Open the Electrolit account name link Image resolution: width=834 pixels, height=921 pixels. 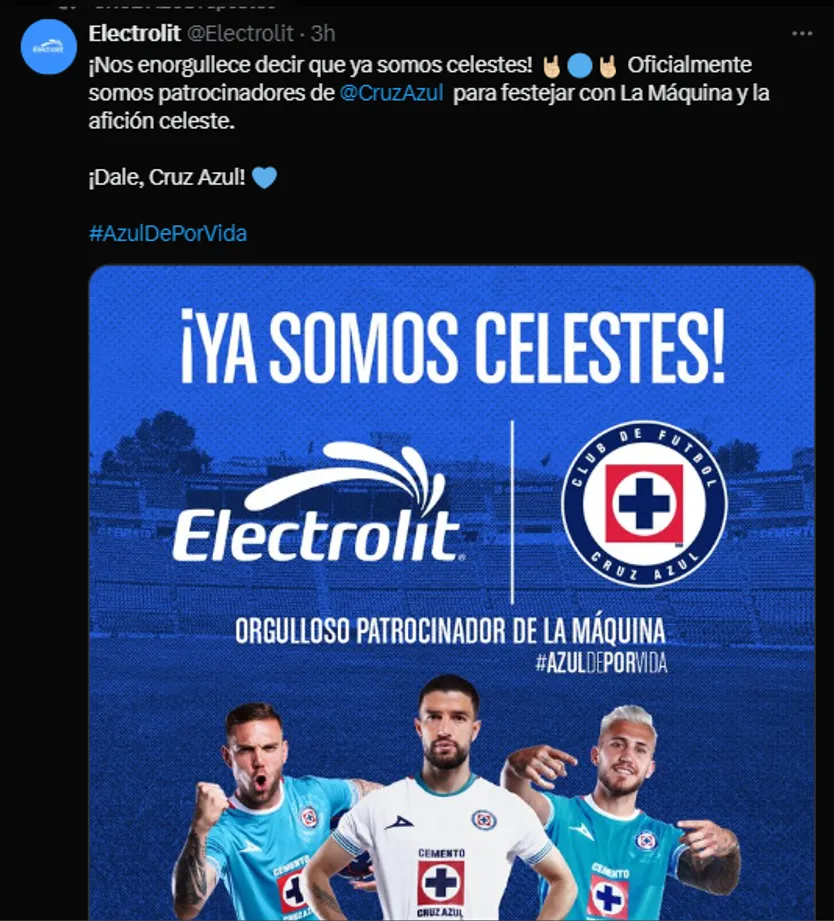(x=134, y=33)
